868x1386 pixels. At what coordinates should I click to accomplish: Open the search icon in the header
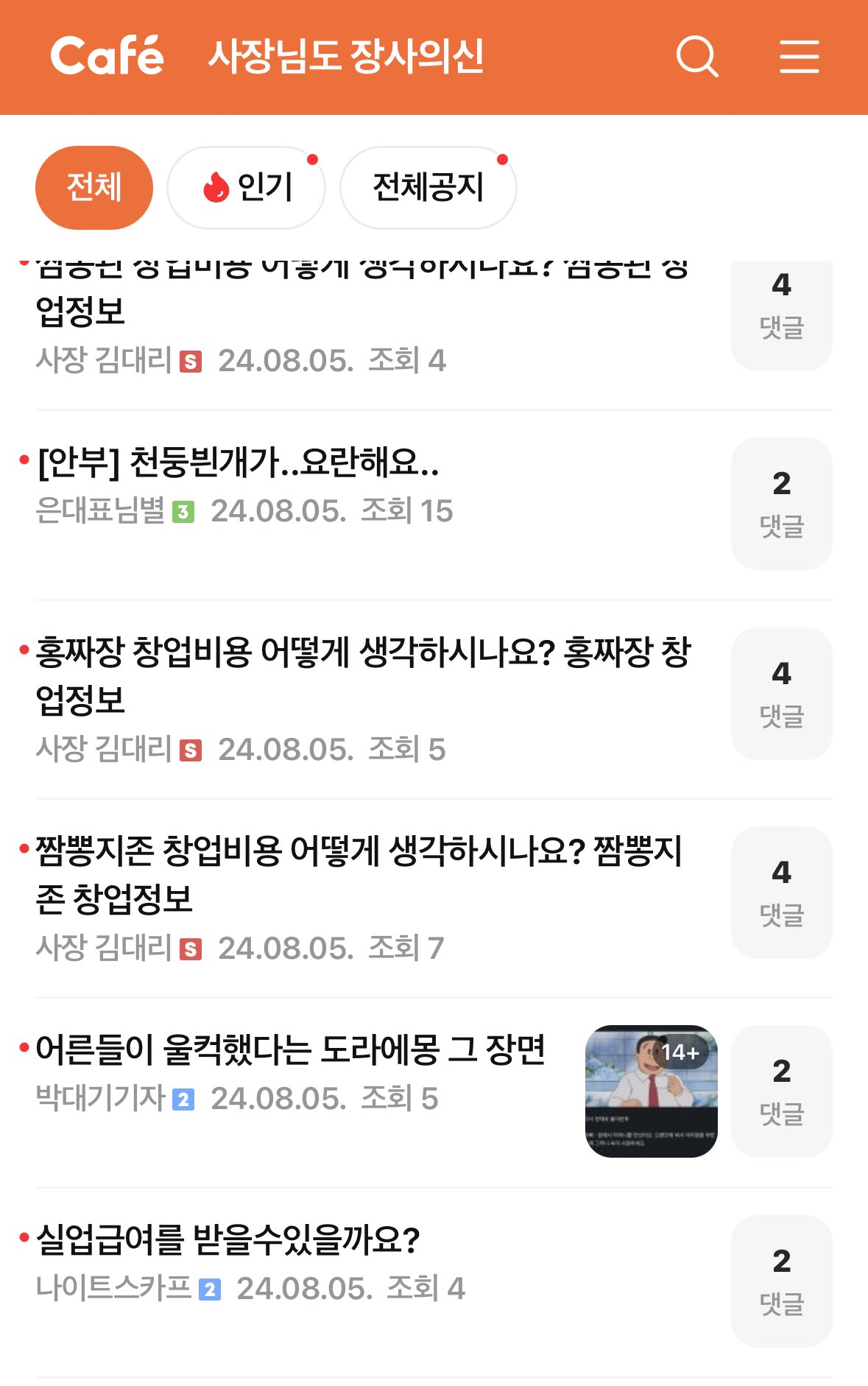coord(698,57)
